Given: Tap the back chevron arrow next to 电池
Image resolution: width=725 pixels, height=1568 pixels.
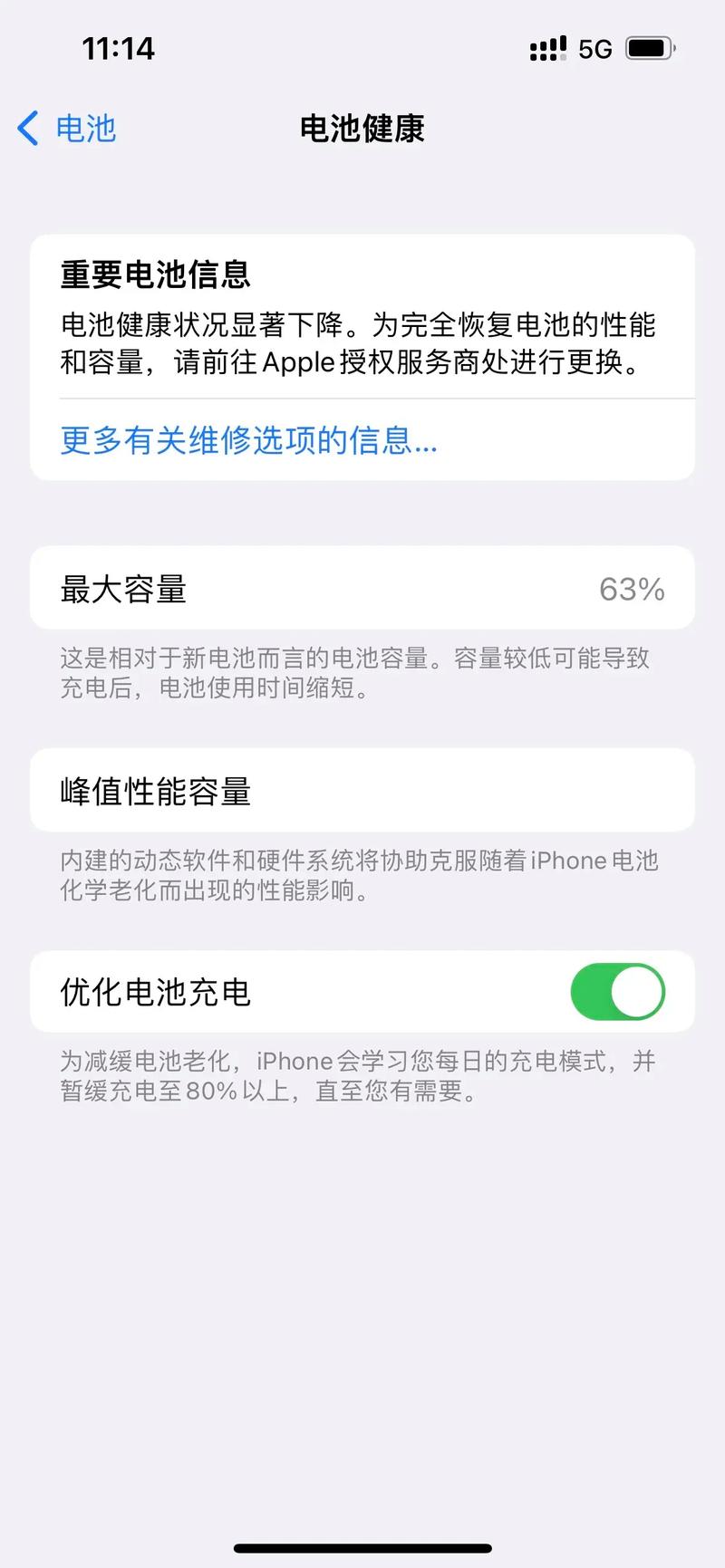Looking at the screenshot, I should tap(27, 129).
